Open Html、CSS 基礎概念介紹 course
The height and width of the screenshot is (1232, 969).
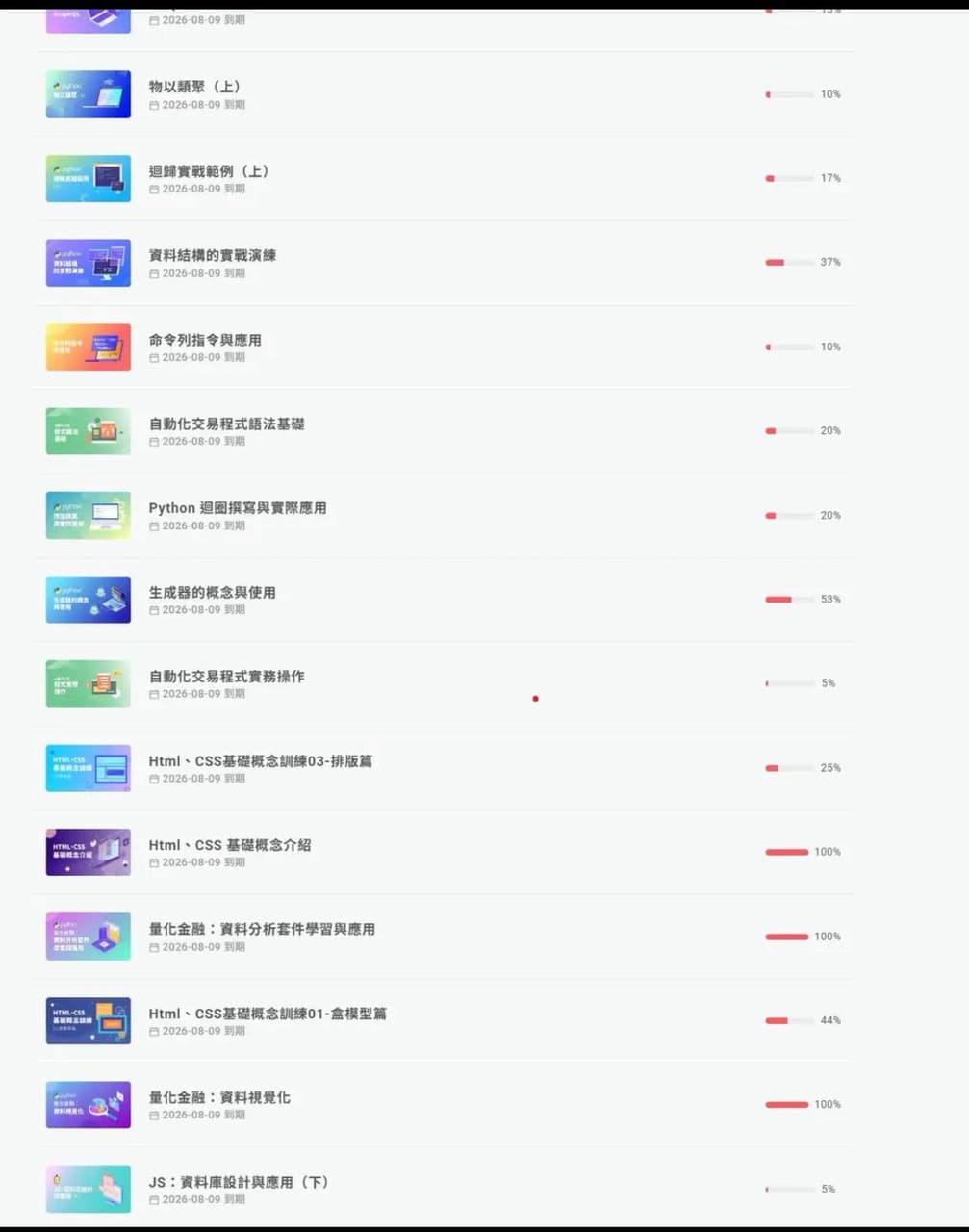click(x=230, y=844)
